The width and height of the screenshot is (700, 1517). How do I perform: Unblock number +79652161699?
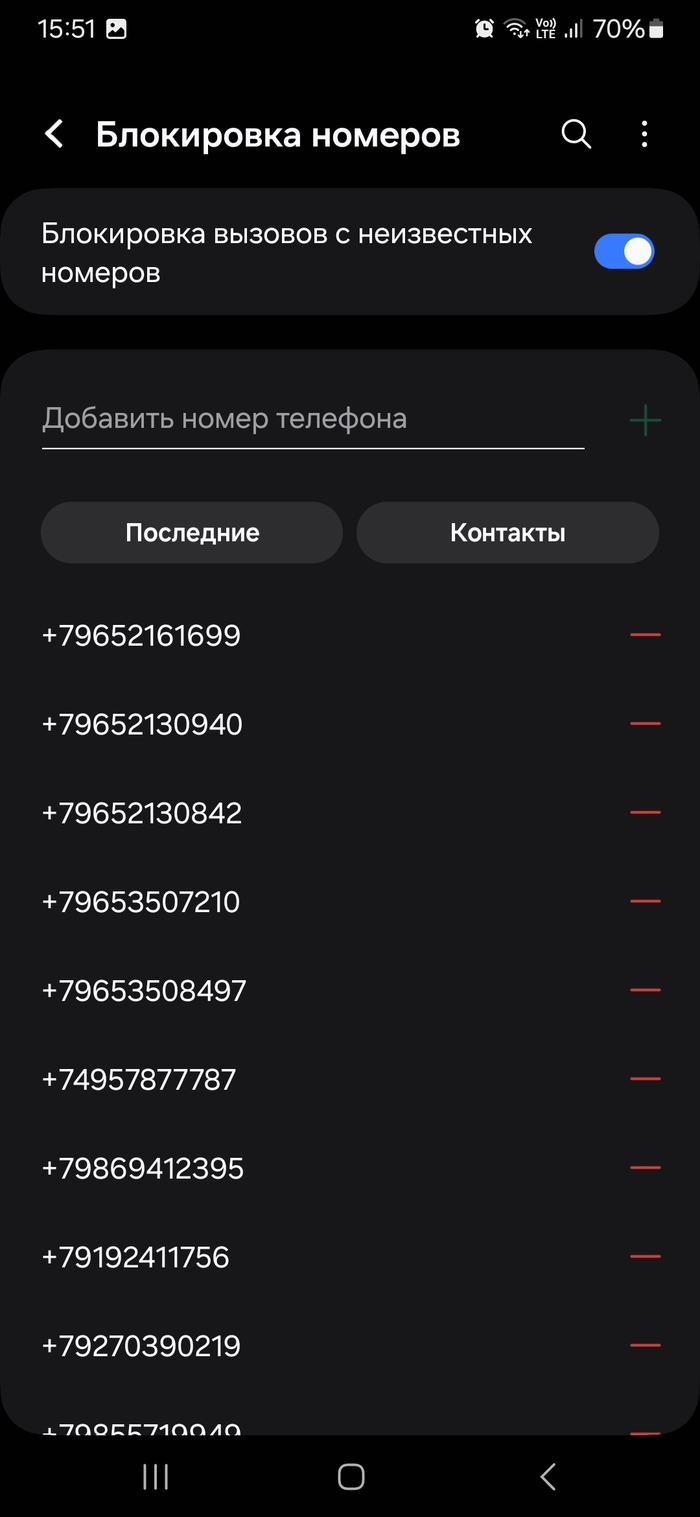pyautogui.click(x=645, y=635)
